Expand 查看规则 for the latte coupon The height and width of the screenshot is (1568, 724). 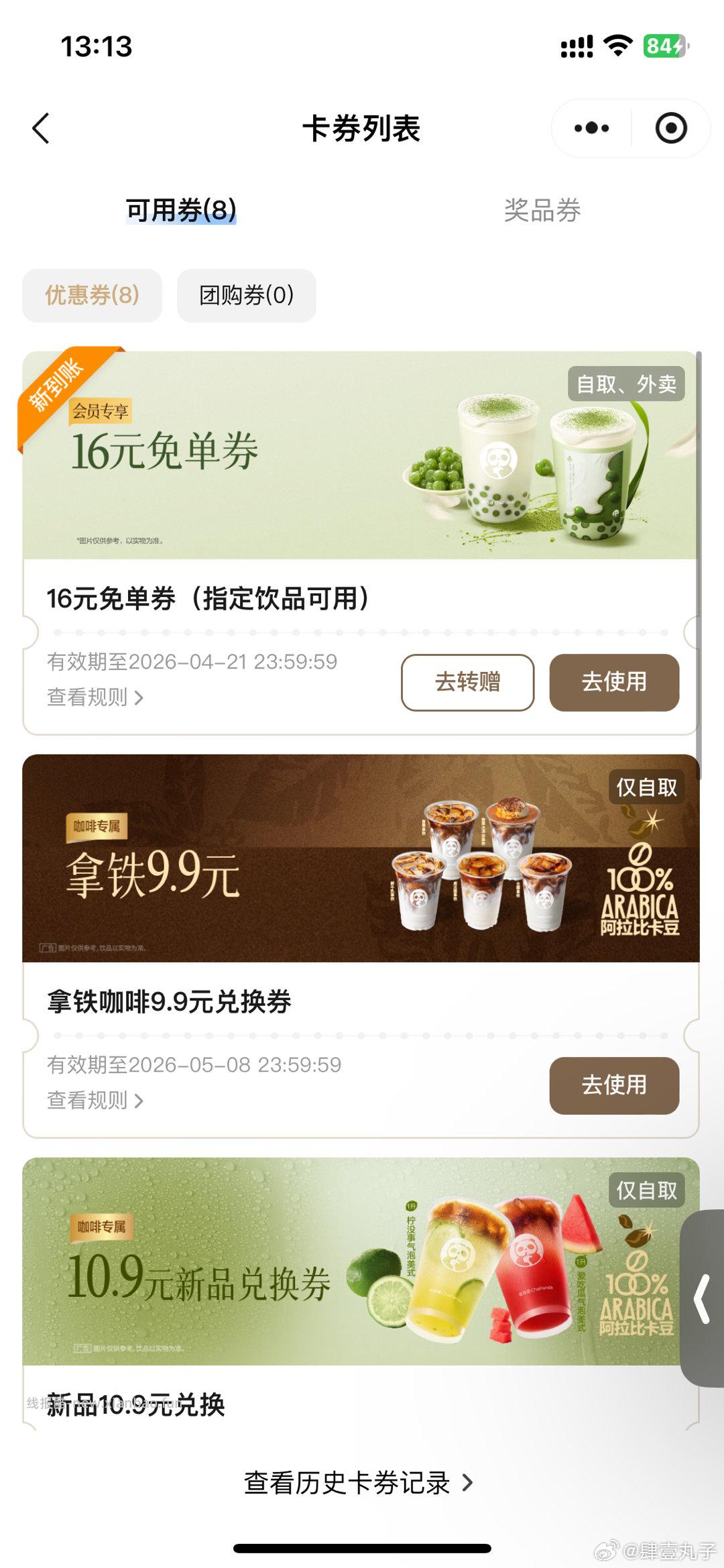click(x=94, y=1100)
